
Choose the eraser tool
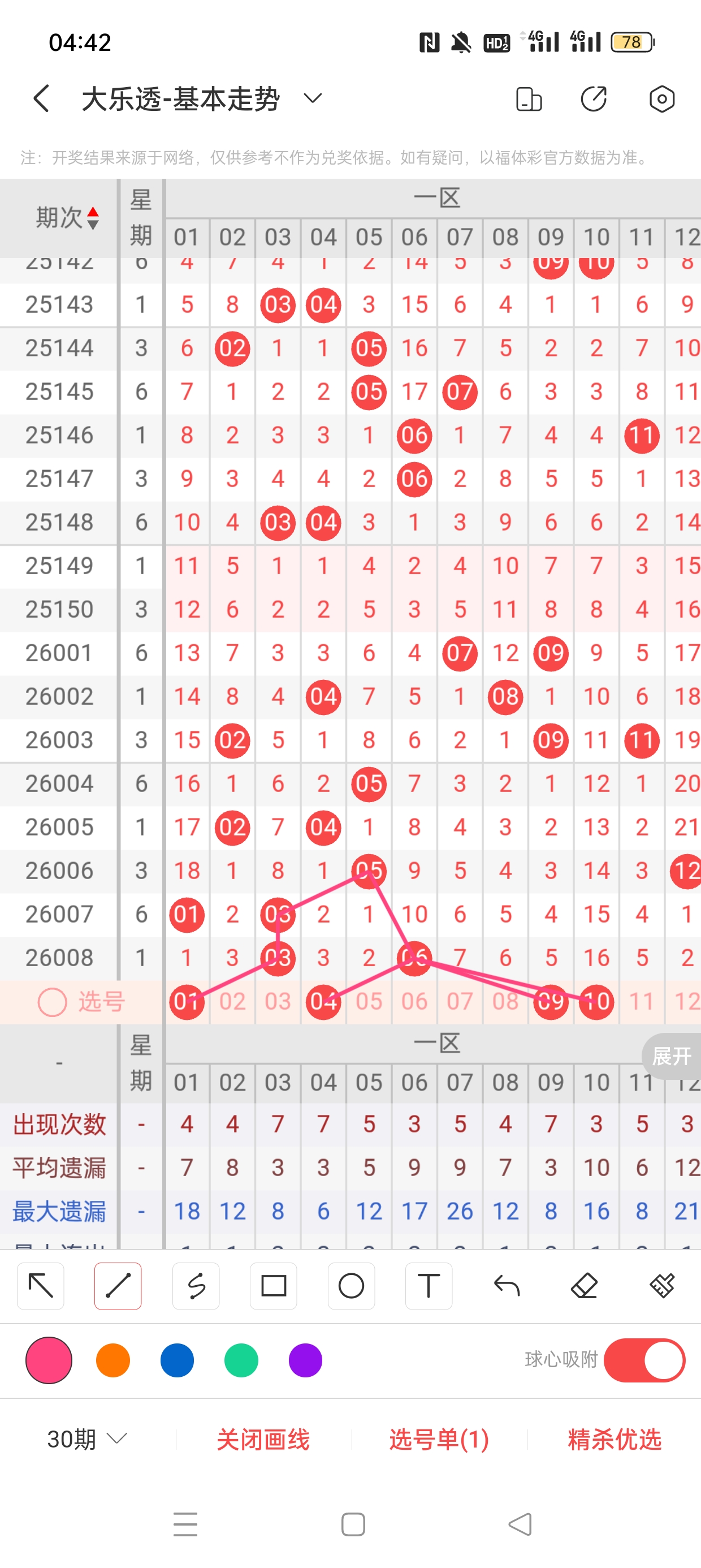584,1286
